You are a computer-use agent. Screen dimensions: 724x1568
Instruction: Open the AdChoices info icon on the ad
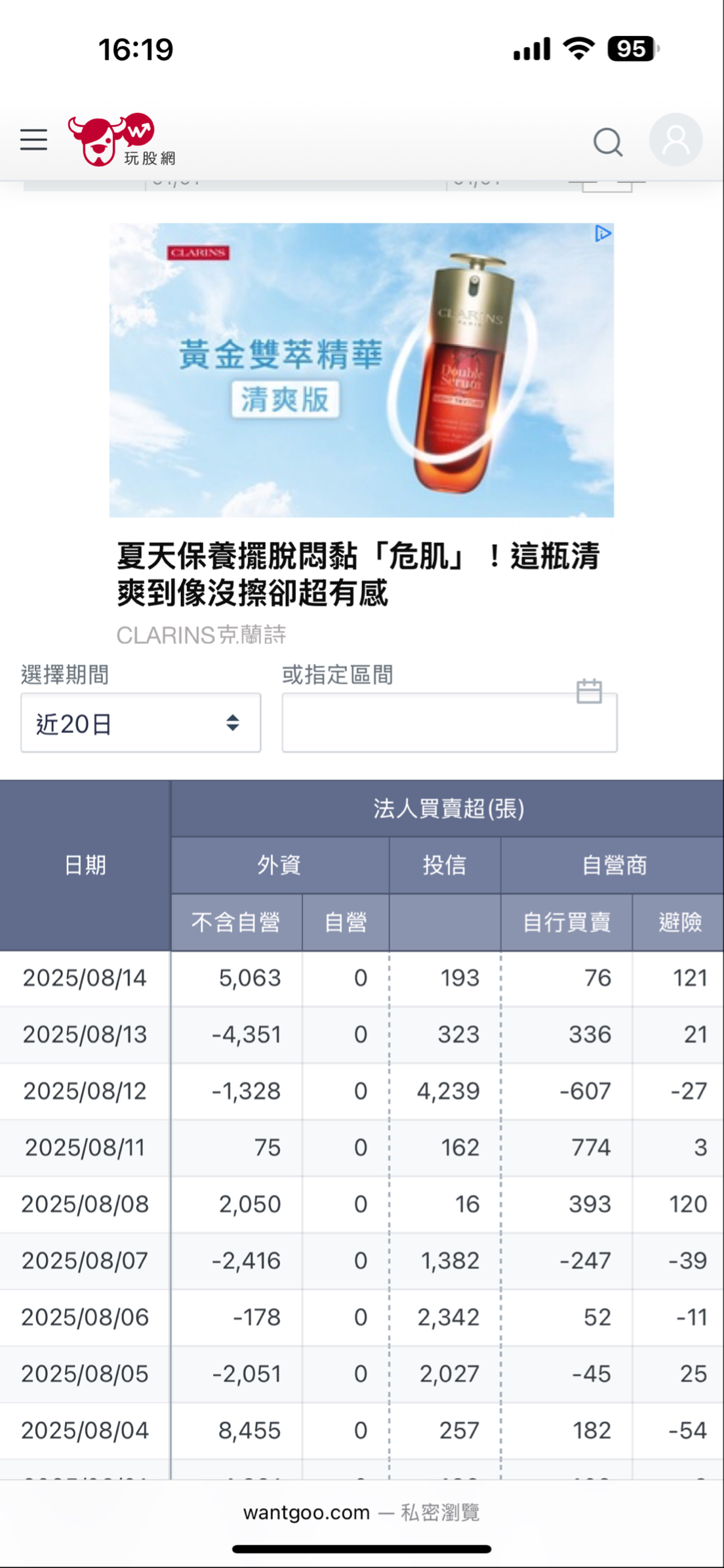tap(603, 233)
